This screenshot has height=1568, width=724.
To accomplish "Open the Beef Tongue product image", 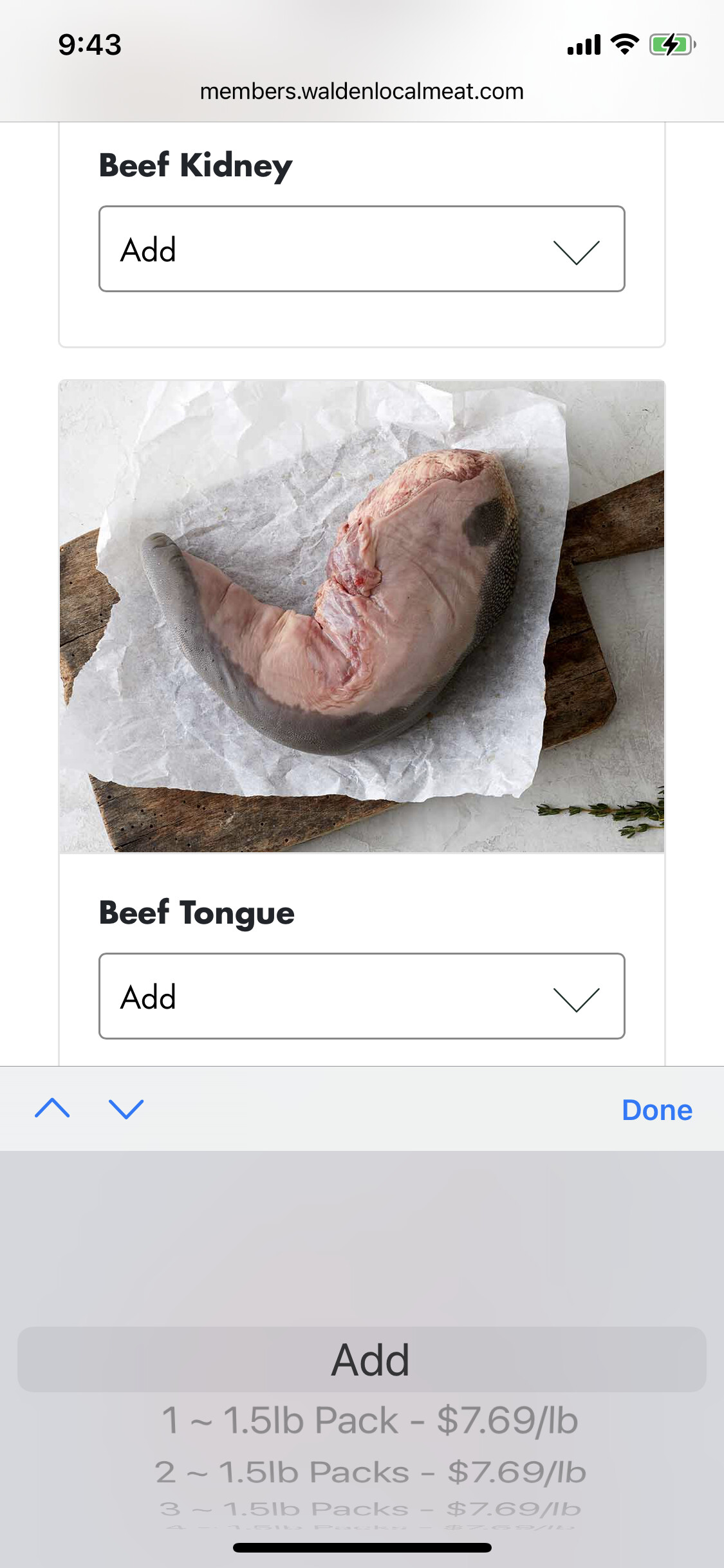I will (x=362, y=617).
